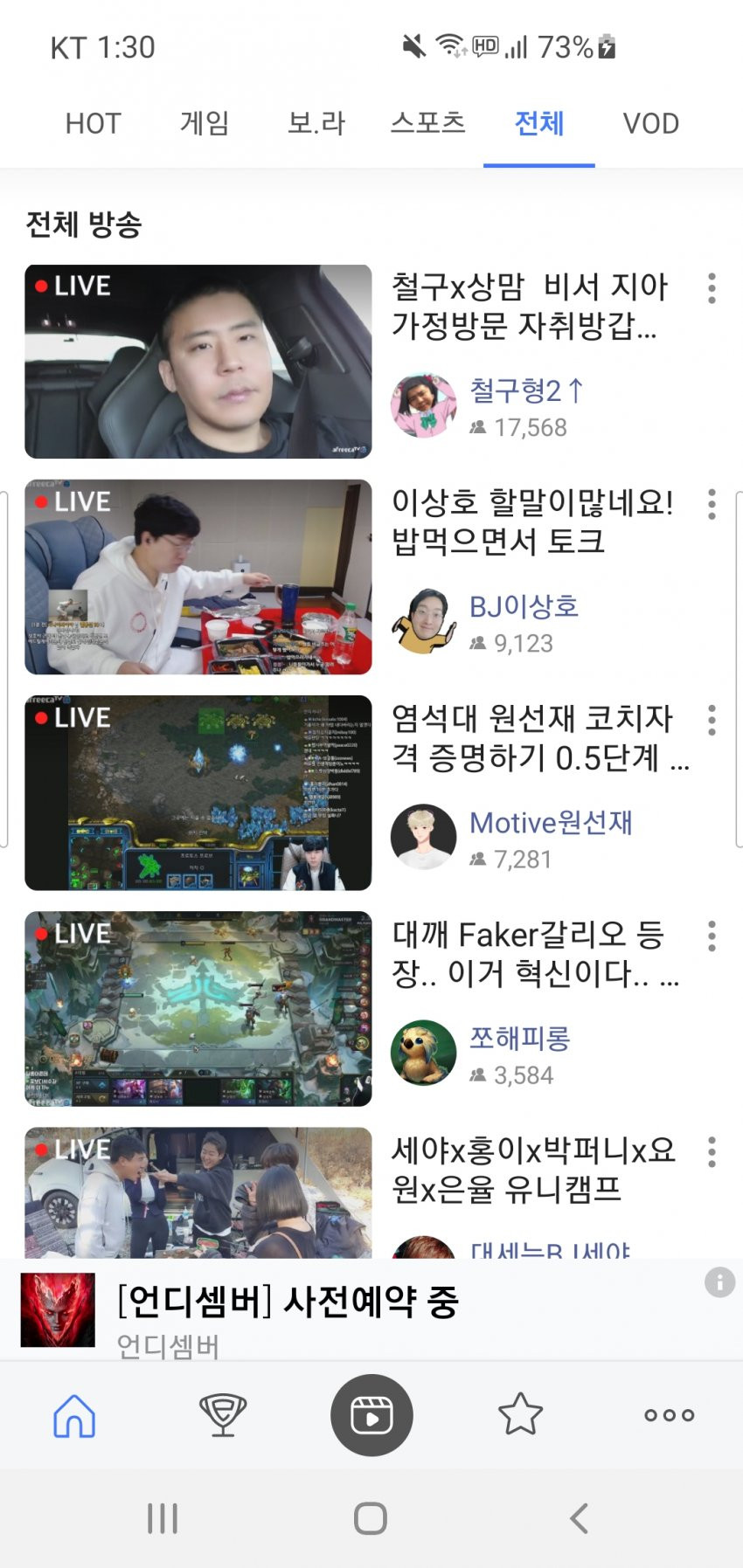Show options for 염석대 원선재 stream
Viewport: 743px width, 1568px height.
pos(712,720)
